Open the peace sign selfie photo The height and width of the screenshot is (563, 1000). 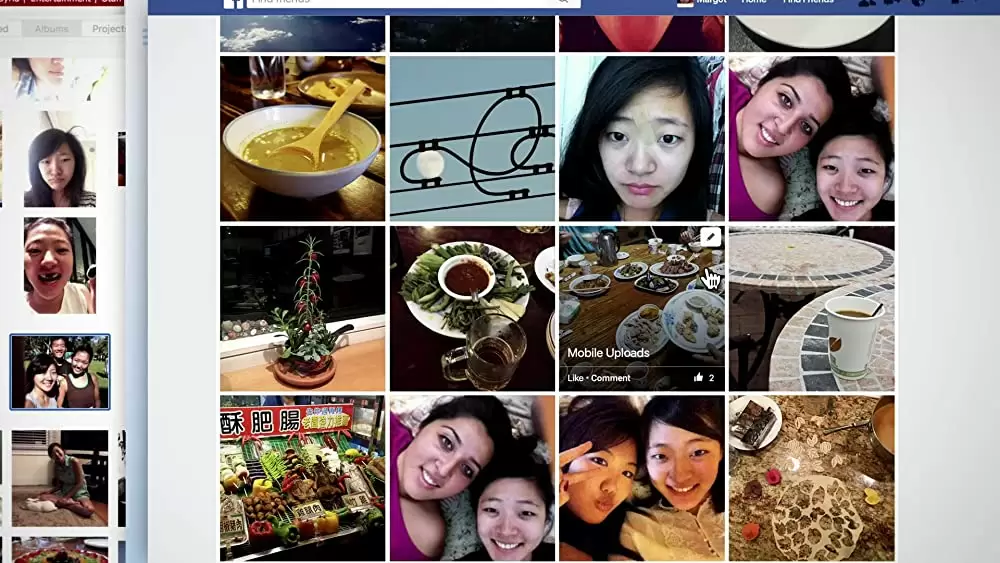click(641, 477)
